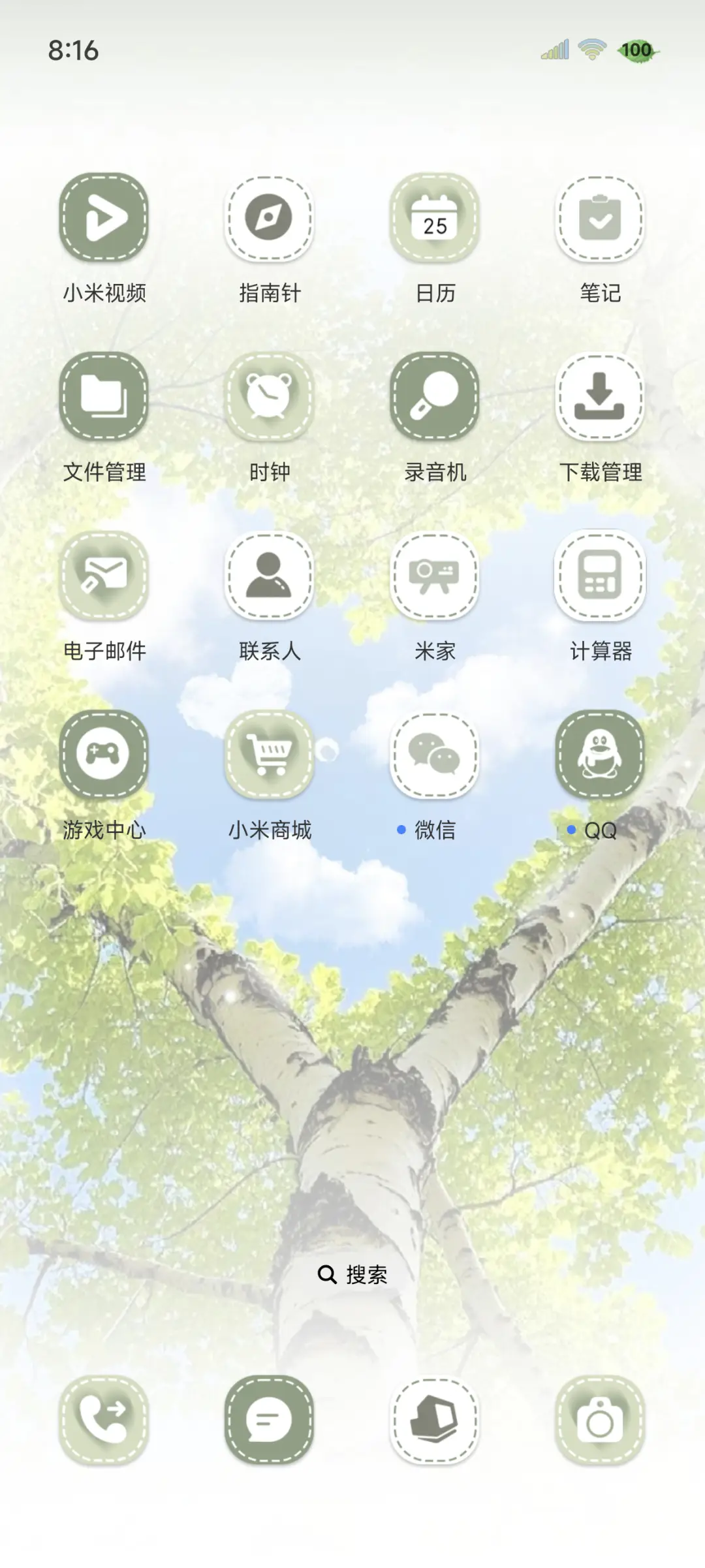View 联系人 contacts
This screenshot has width=705, height=1568.
pyautogui.click(x=270, y=578)
